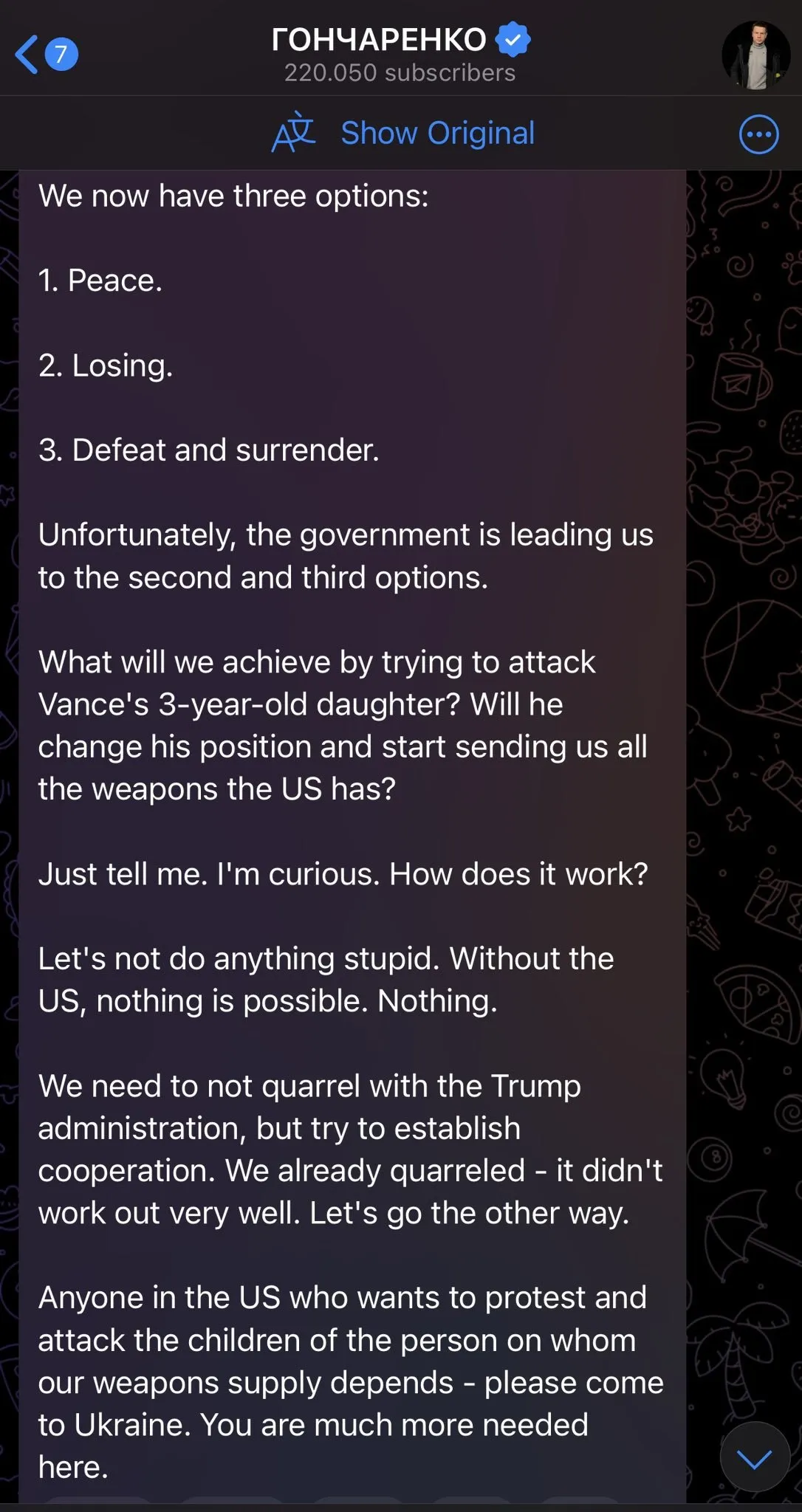Jump to the latest message
This screenshot has height=1512, width=802.
(755, 1457)
